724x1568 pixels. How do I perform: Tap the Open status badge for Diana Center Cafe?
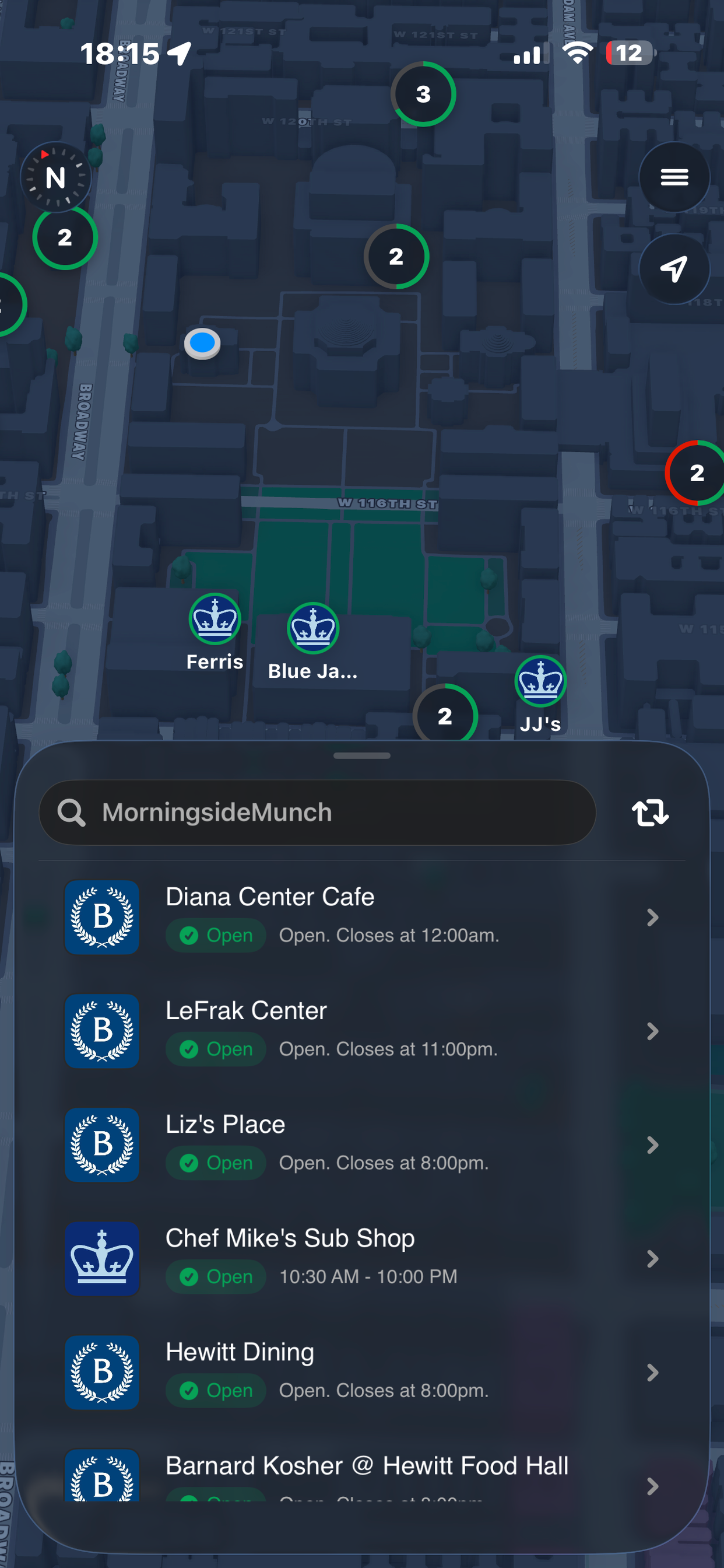(x=215, y=935)
